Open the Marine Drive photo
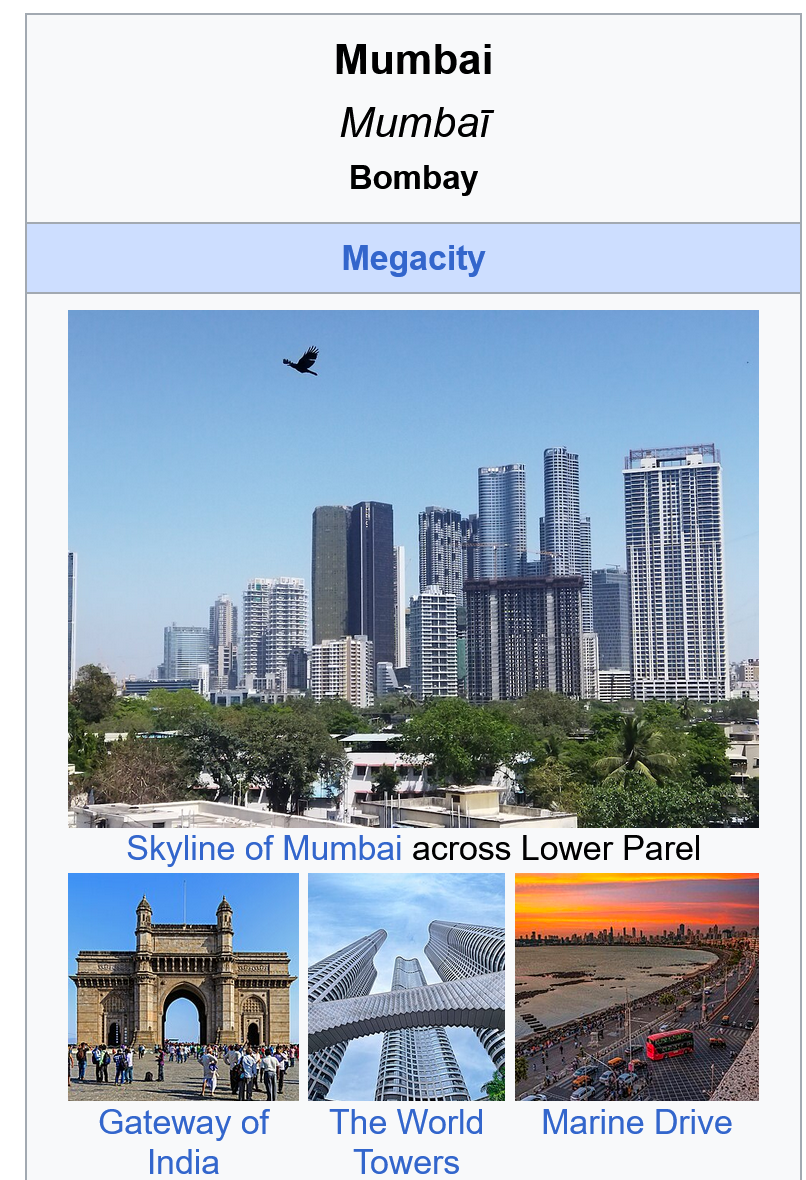This screenshot has width=806, height=1180. 636,986
